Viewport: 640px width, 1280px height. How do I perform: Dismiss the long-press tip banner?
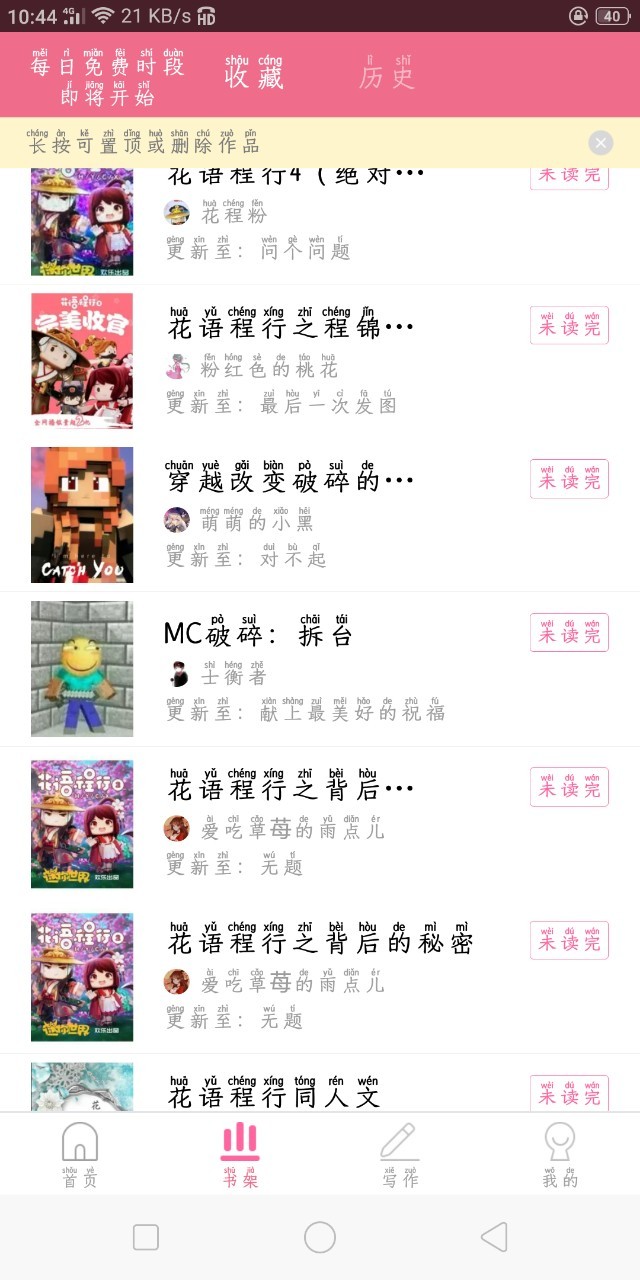click(x=600, y=143)
